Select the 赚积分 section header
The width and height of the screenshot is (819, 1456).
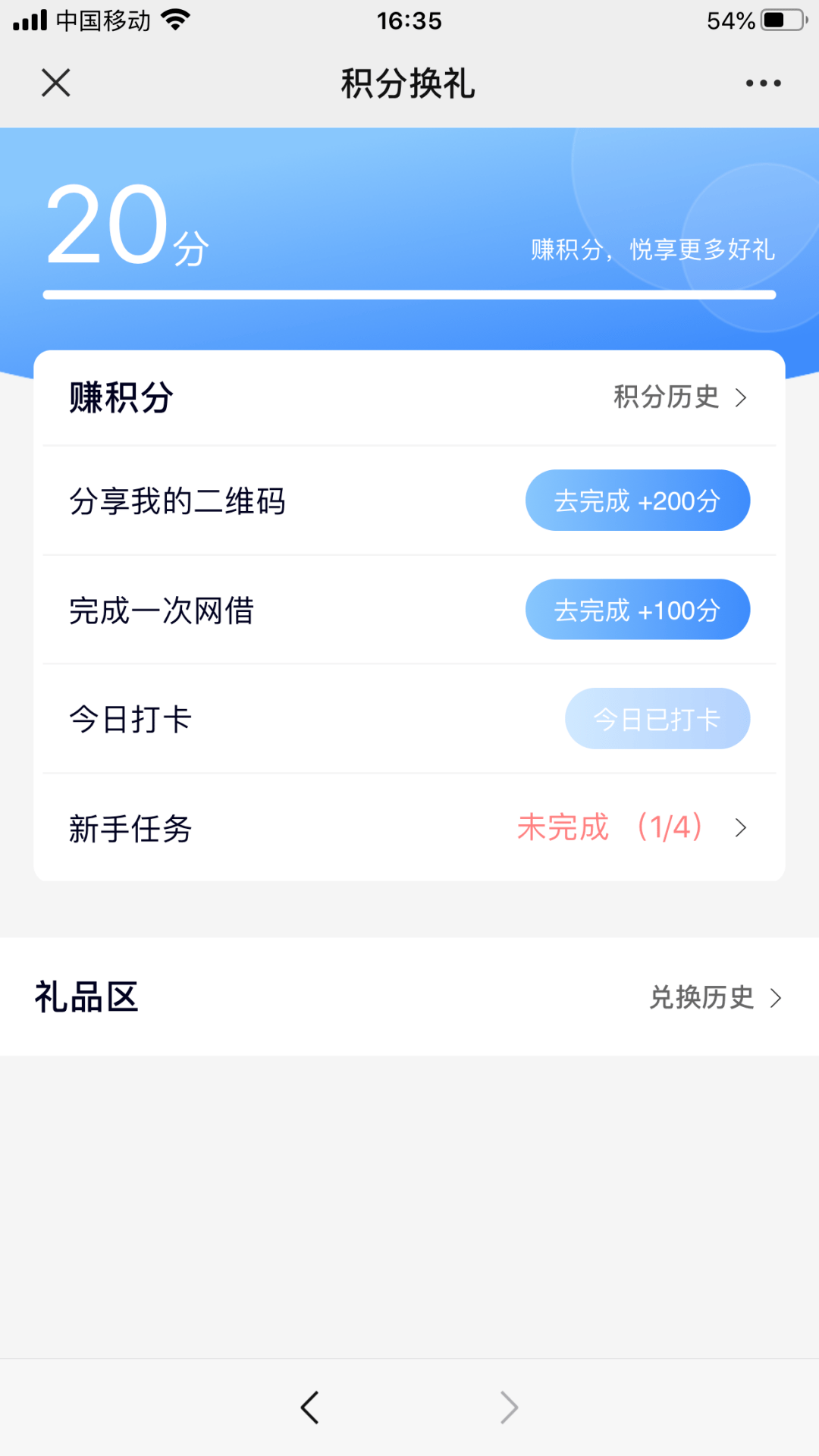tap(119, 396)
